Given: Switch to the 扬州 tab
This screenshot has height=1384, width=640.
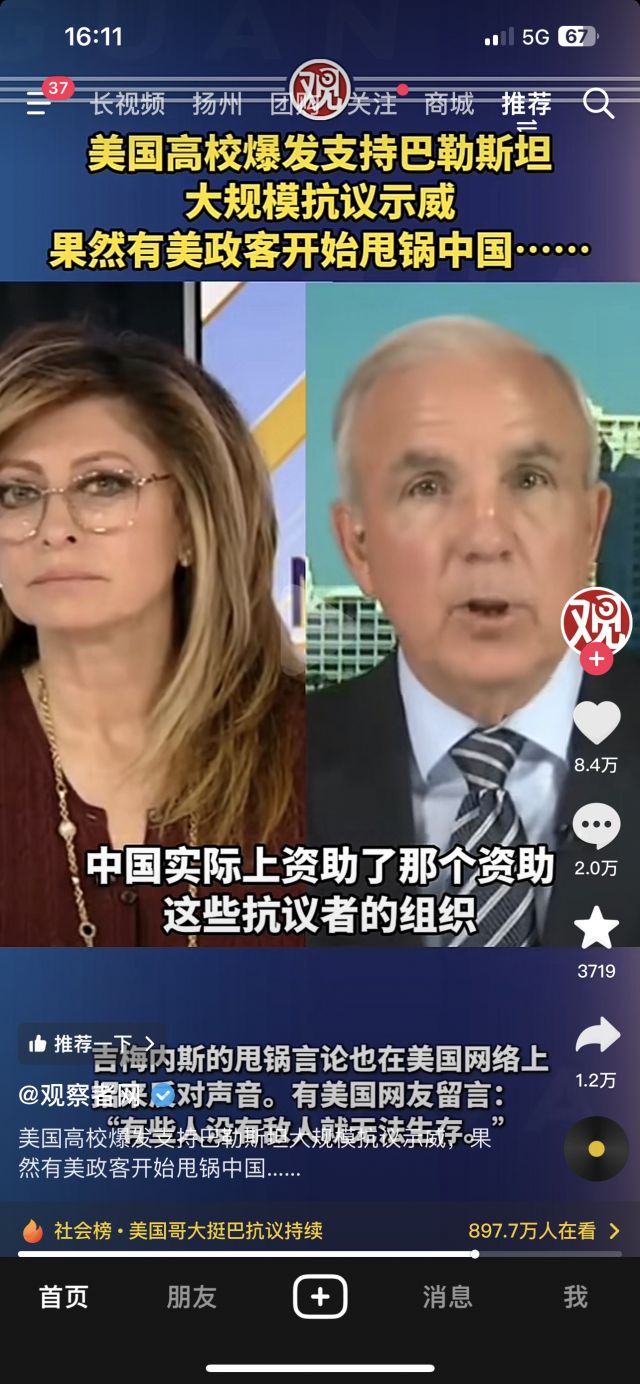Looking at the screenshot, I should pyautogui.click(x=217, y=103).
